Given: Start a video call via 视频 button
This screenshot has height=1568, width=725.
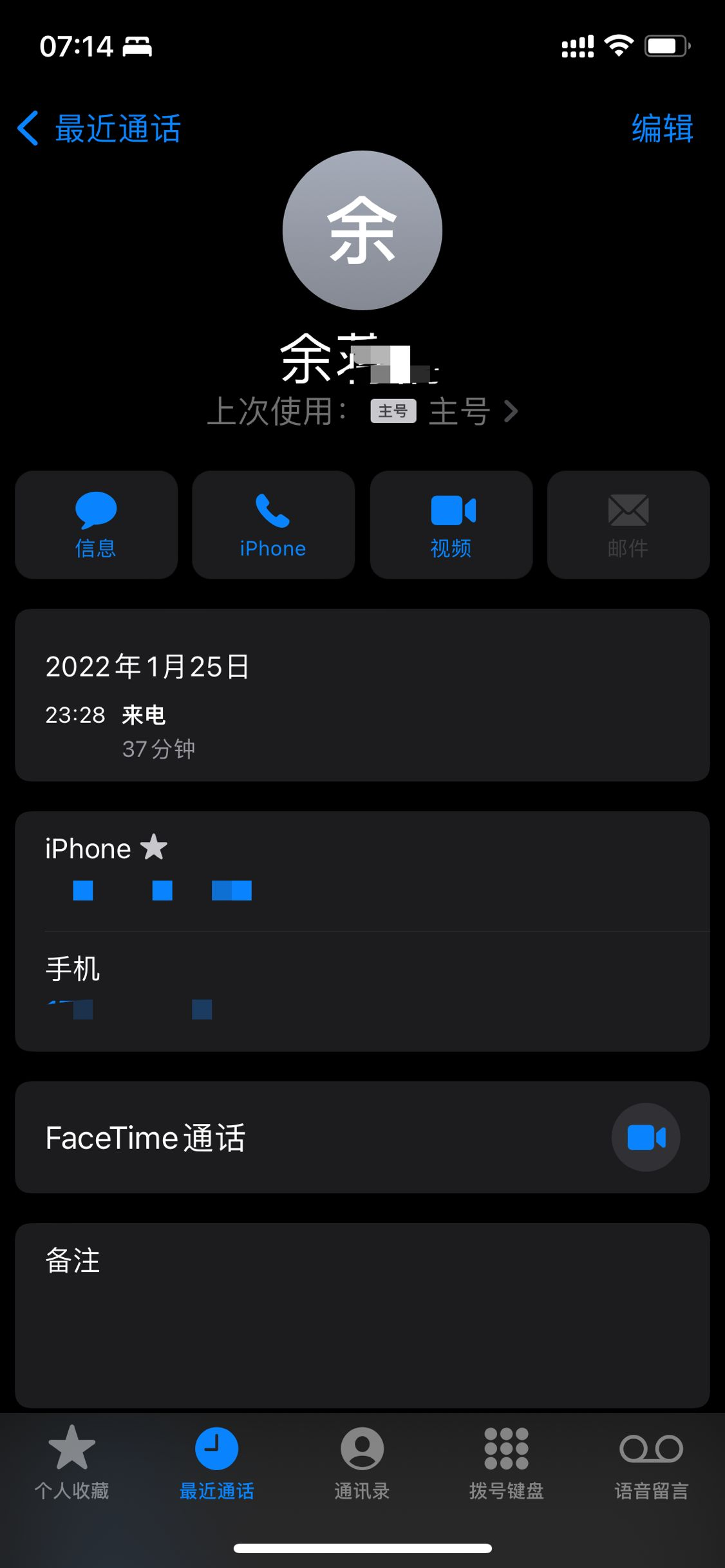Looking at the screenshot, I should tap(451, 525).
